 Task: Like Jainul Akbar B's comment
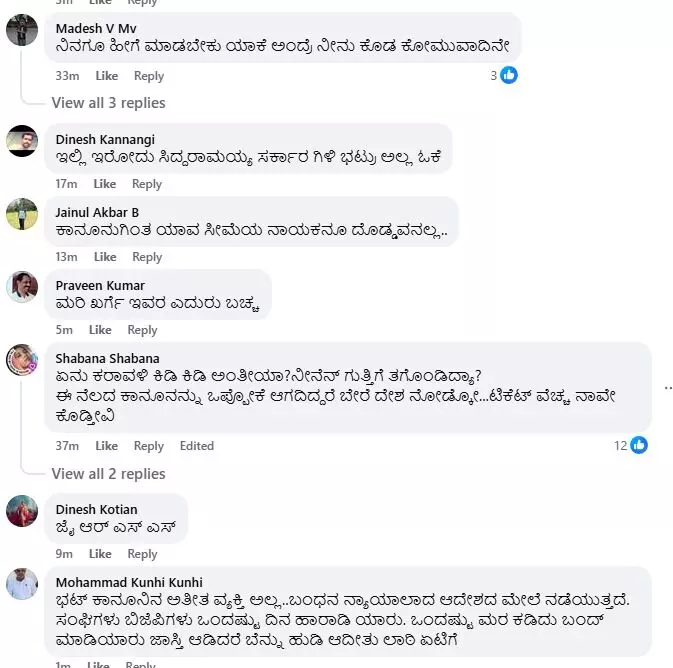105,257
